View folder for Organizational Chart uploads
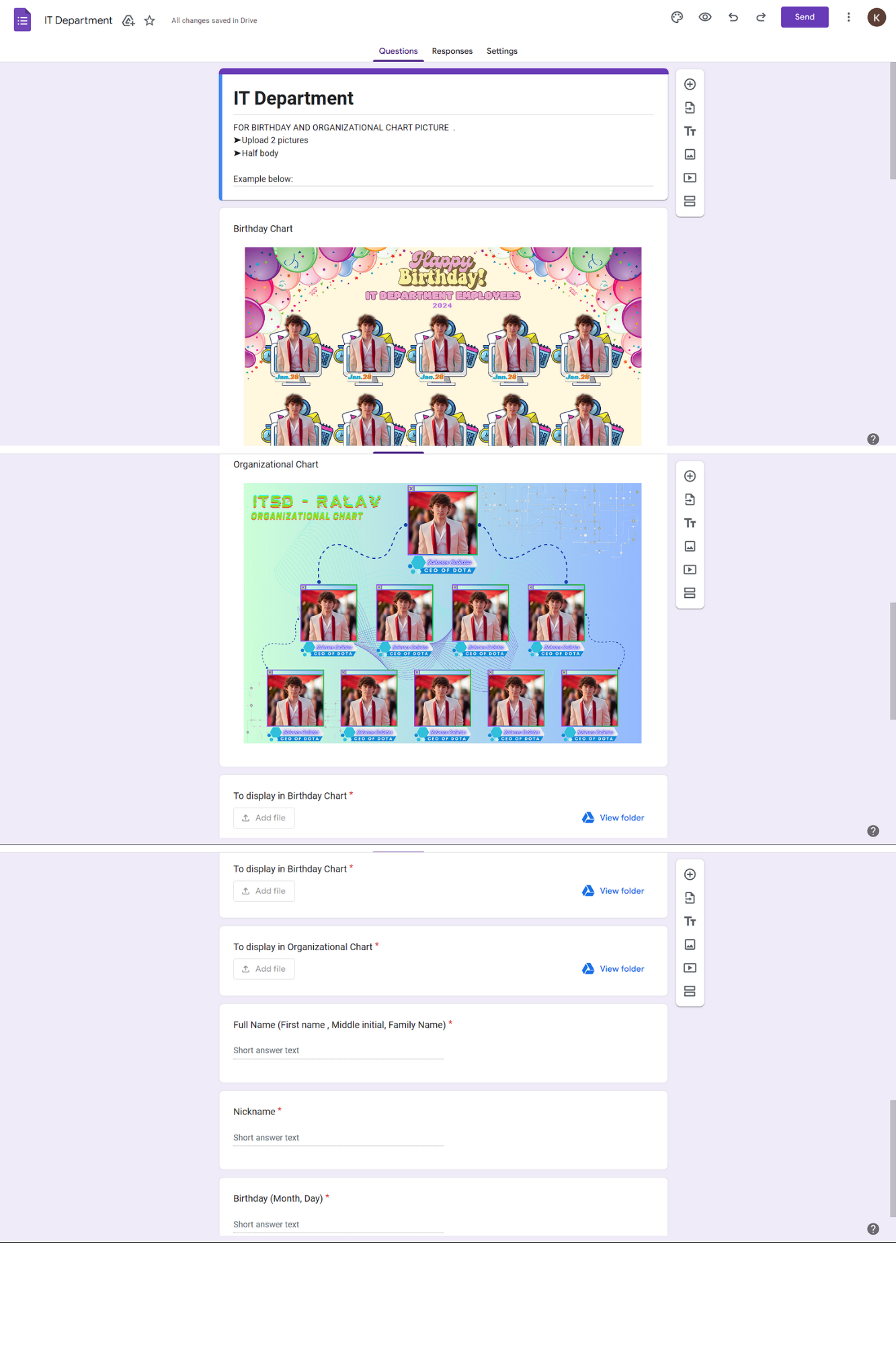The width and height of the screenshot is (896, 1345). click(613, 968)
